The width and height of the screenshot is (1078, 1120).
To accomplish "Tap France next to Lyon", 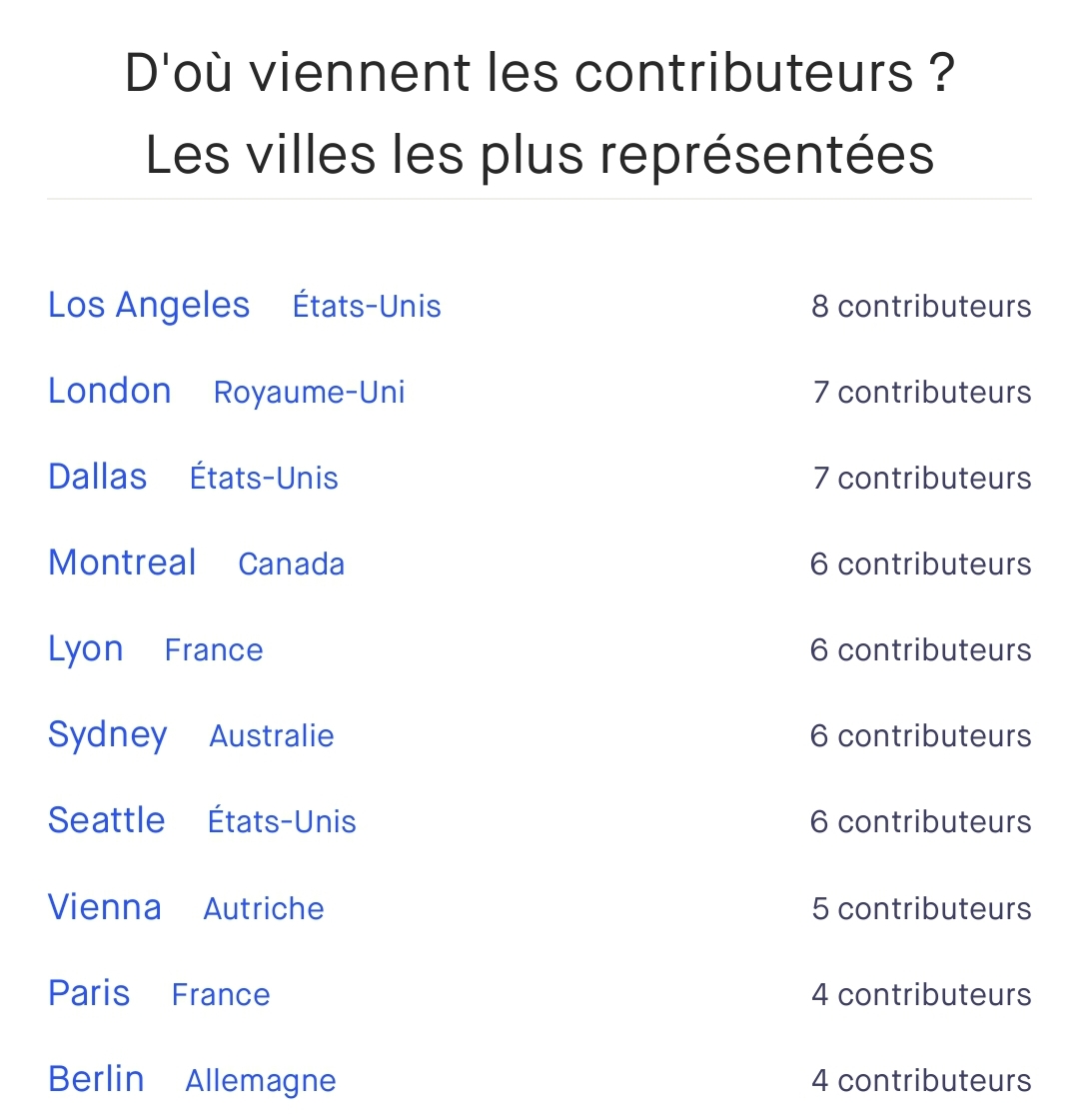I will coord(214,650).
